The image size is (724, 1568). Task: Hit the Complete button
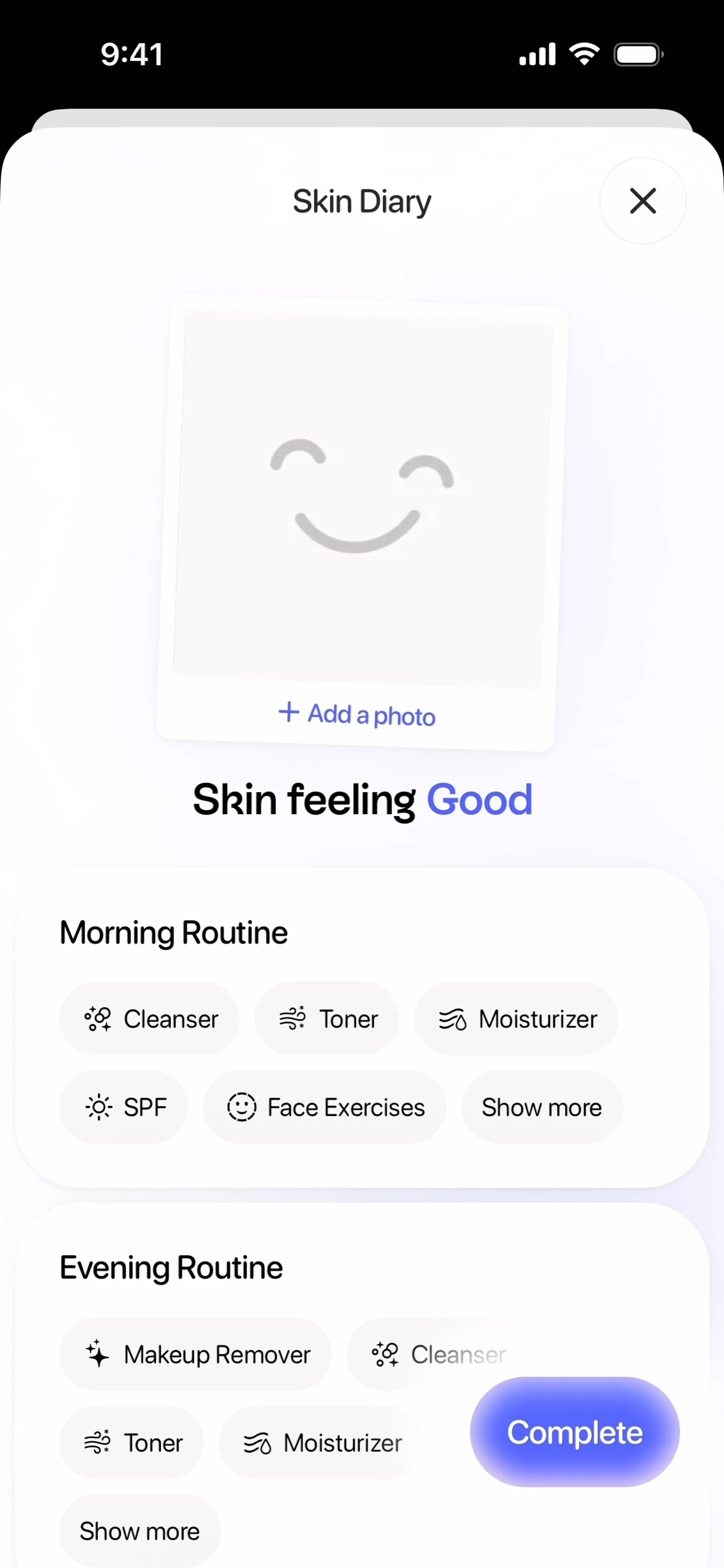click(574, 1432)
